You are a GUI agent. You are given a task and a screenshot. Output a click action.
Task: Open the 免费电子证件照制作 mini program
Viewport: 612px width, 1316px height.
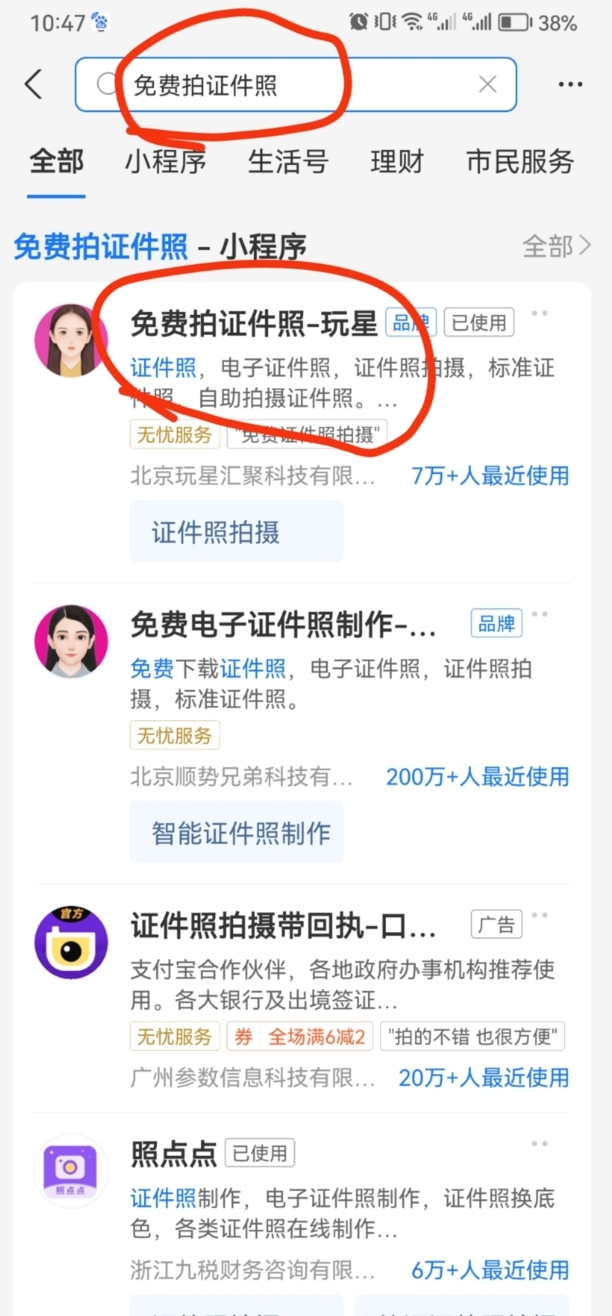coord(284,626)
